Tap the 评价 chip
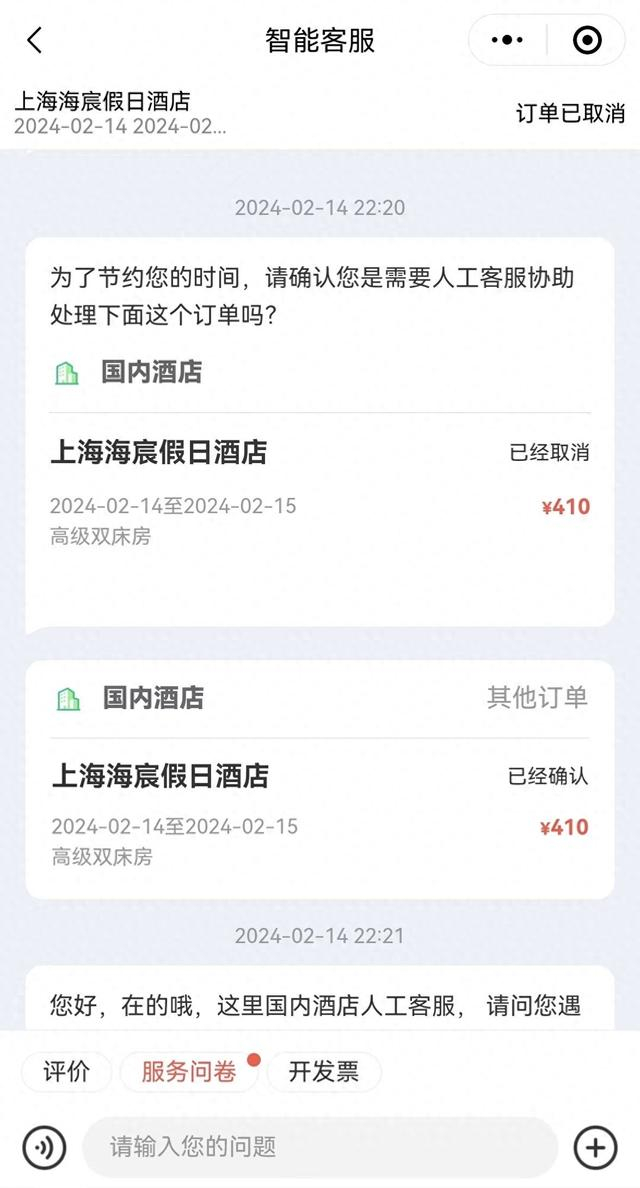Image resolution: width=640 pixels, height=1188 pixels. point(66,1072)
